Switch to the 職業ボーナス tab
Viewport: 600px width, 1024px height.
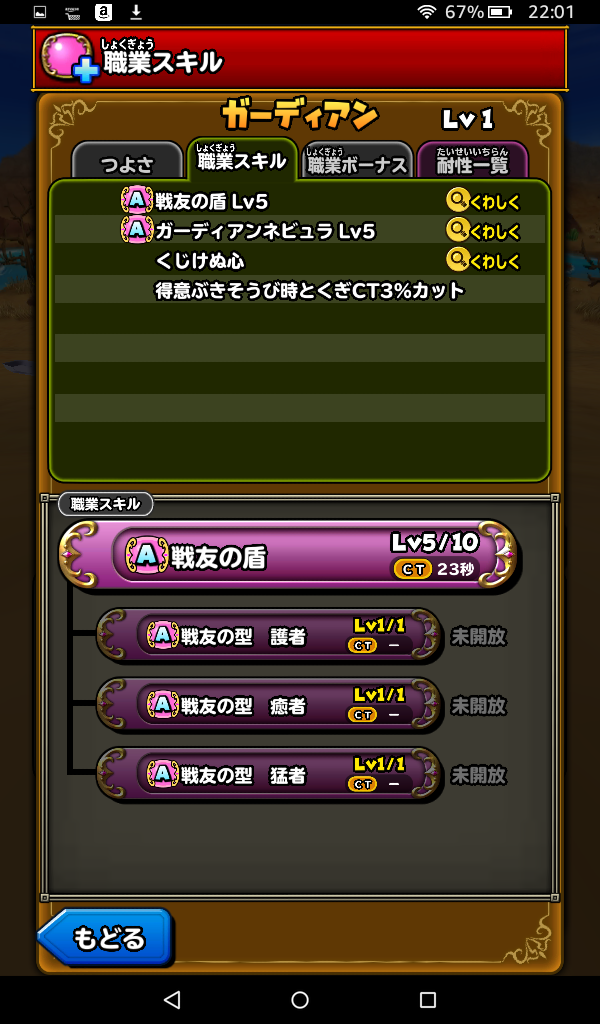(x=357, y=163)
